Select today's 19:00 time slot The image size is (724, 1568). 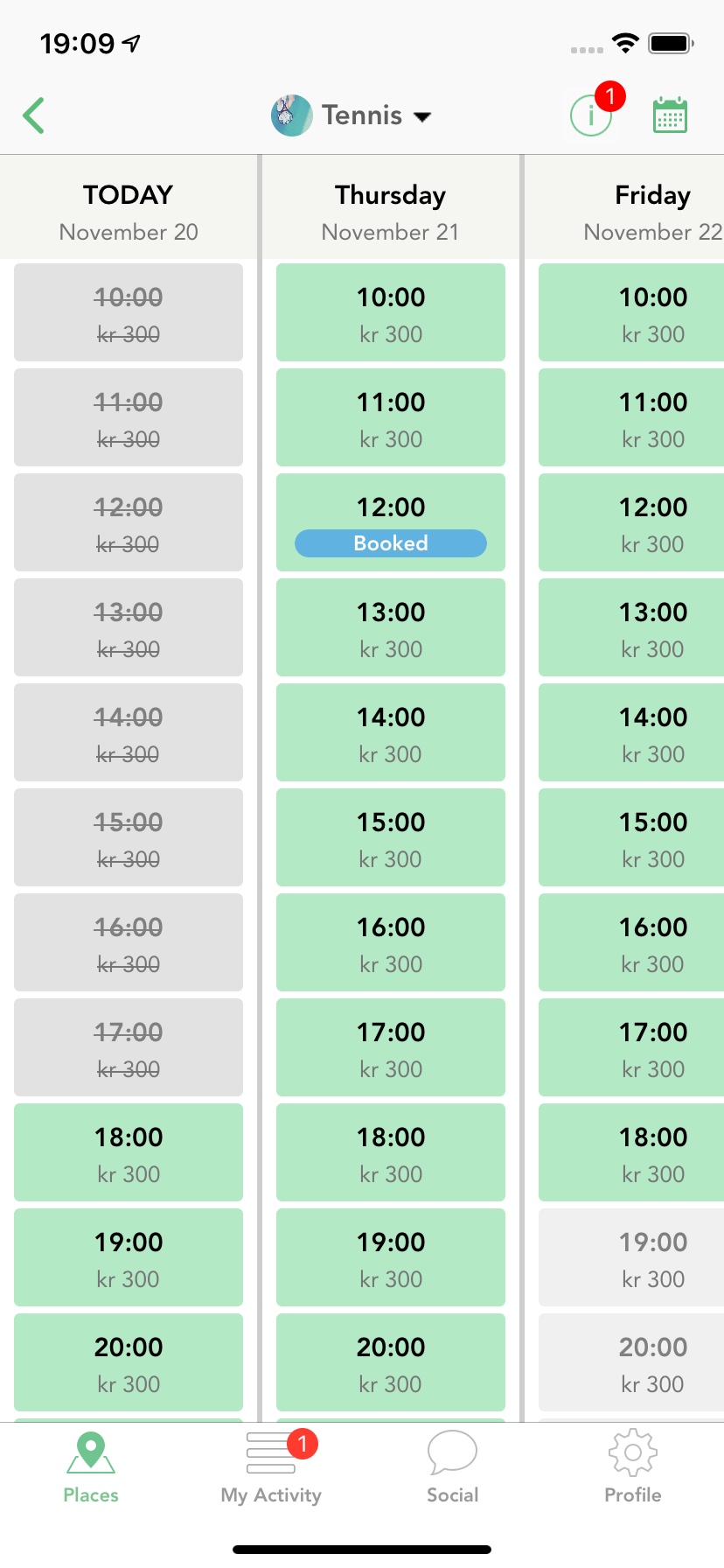[x=129, y=1257]
